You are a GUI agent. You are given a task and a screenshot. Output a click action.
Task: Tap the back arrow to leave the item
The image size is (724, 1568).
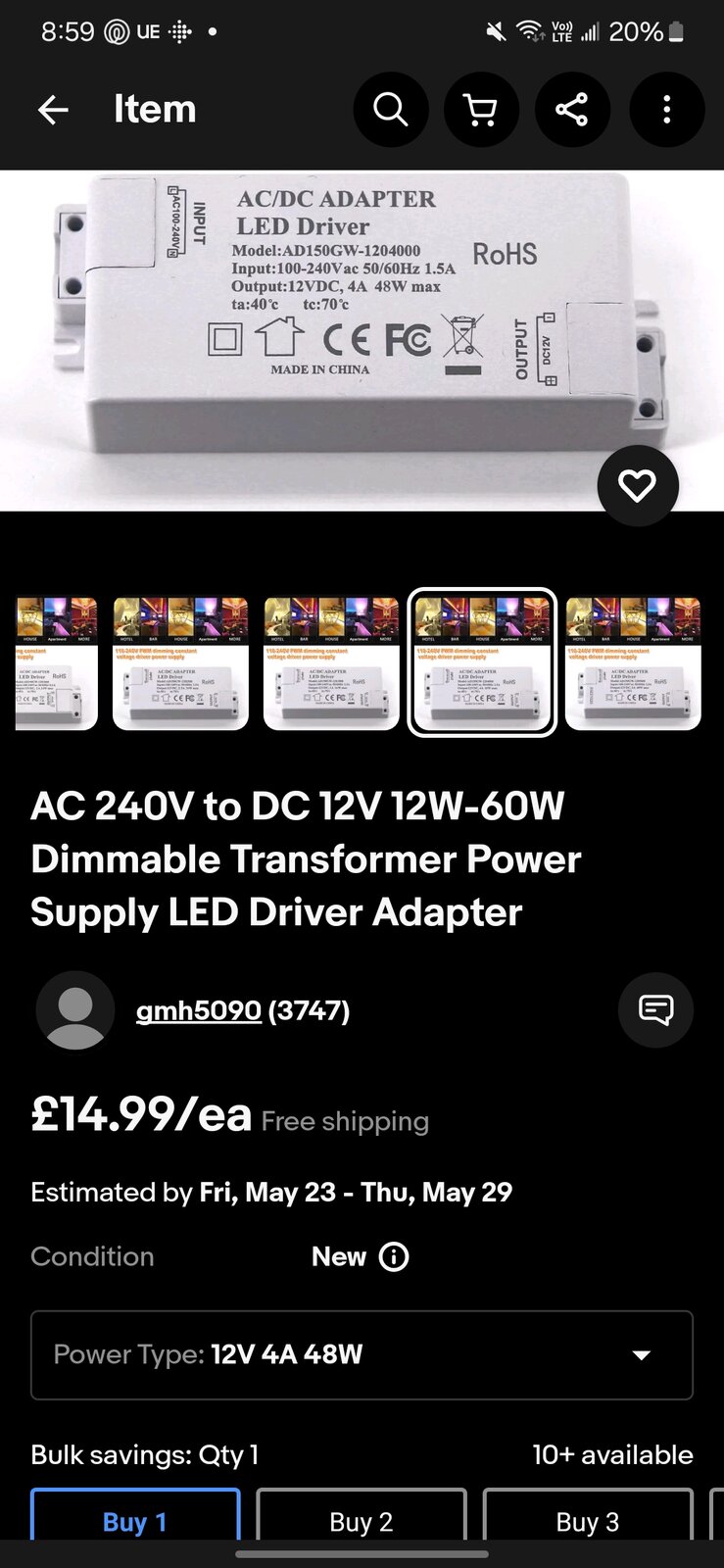[53, 110]
